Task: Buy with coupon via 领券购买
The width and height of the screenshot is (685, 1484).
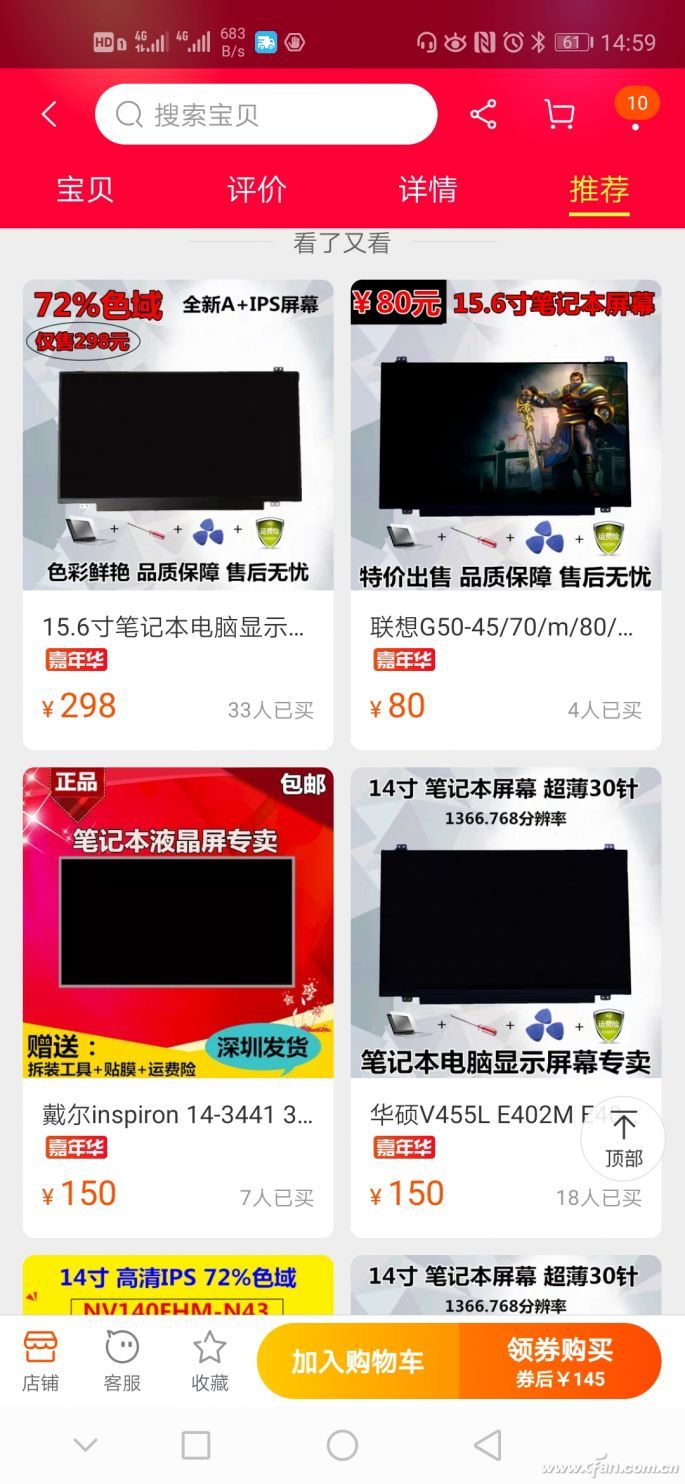Action: 560,1361
